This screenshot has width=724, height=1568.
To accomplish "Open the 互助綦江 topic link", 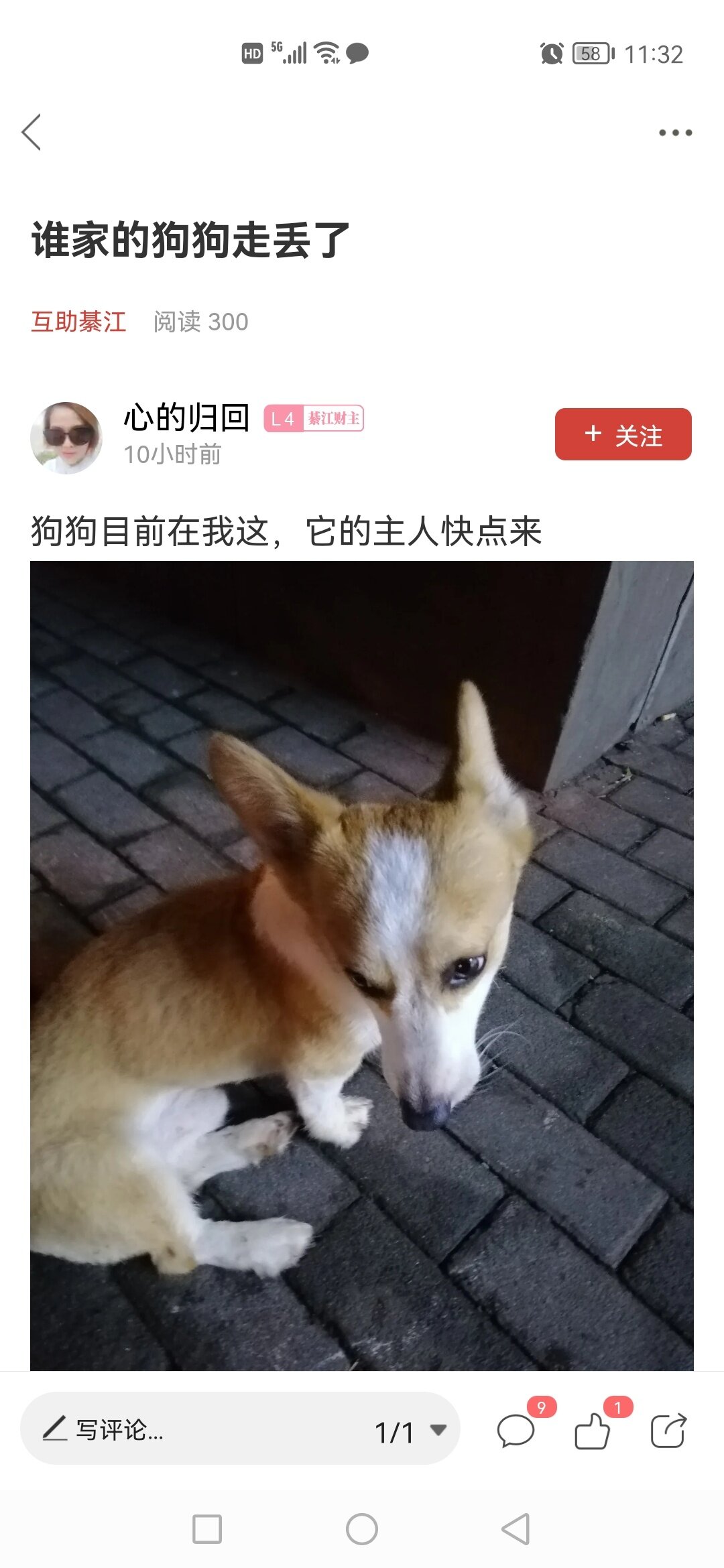I will 78,322.
